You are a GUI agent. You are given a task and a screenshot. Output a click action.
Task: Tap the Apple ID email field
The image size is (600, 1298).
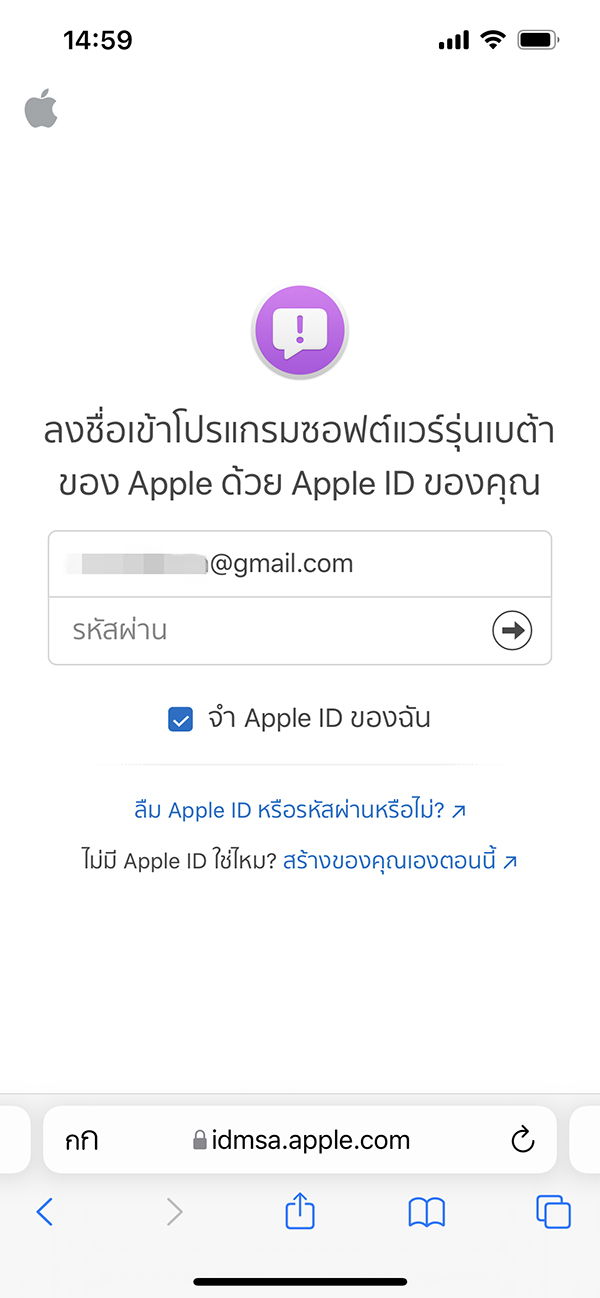300,564
